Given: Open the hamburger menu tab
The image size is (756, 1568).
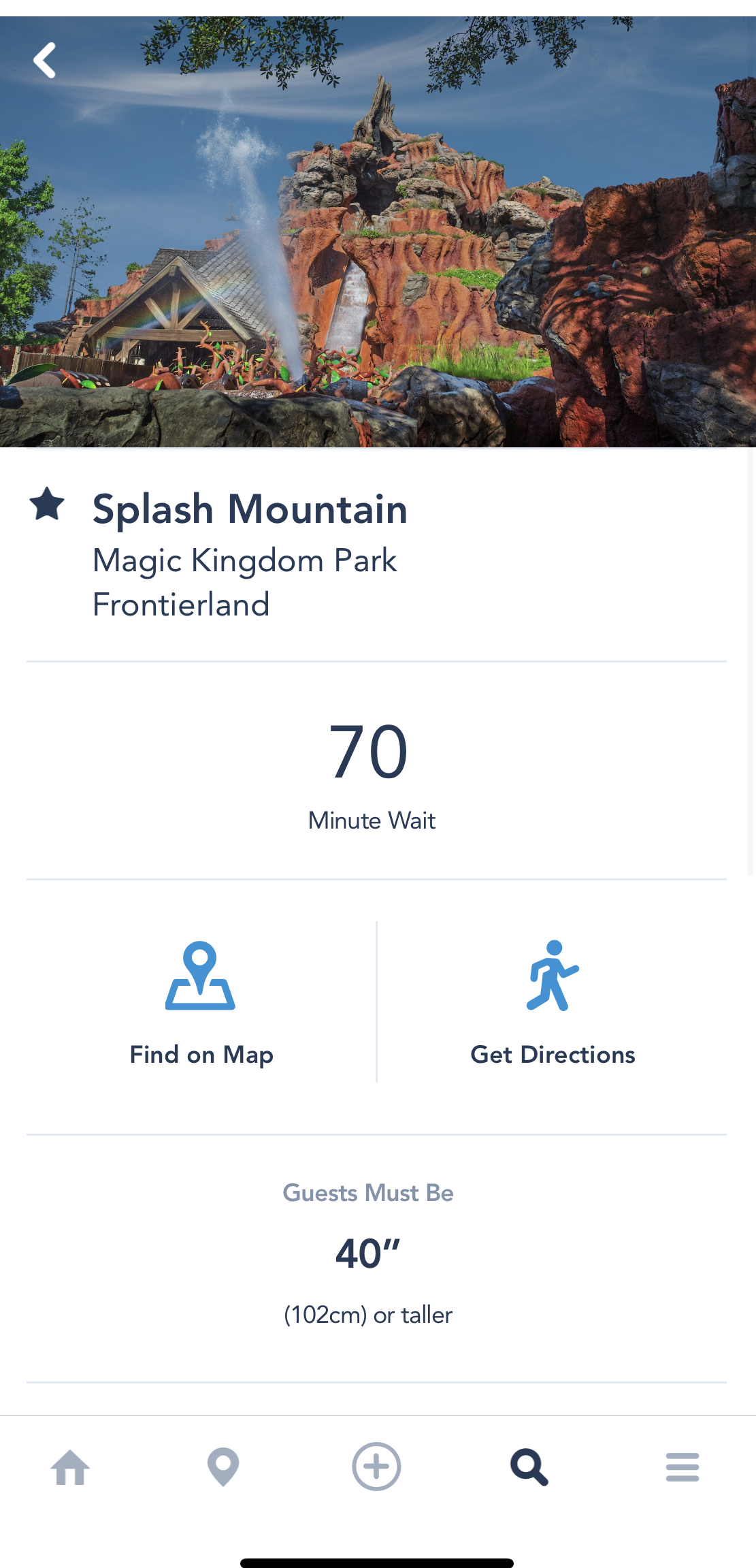Looking at the screenshot, I should (x=683, y=1467).
